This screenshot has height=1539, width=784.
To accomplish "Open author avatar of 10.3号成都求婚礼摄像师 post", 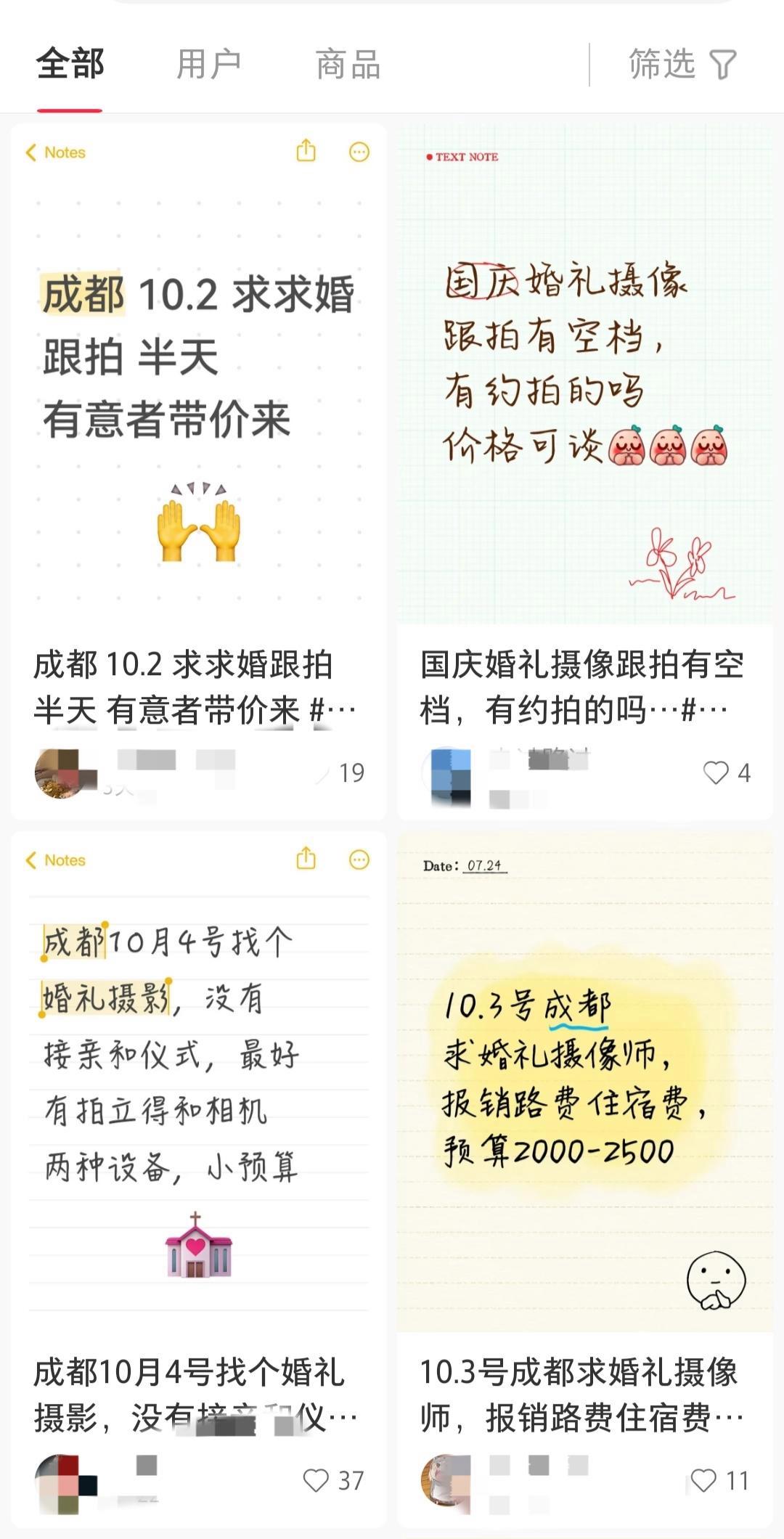I will 446,1480.
